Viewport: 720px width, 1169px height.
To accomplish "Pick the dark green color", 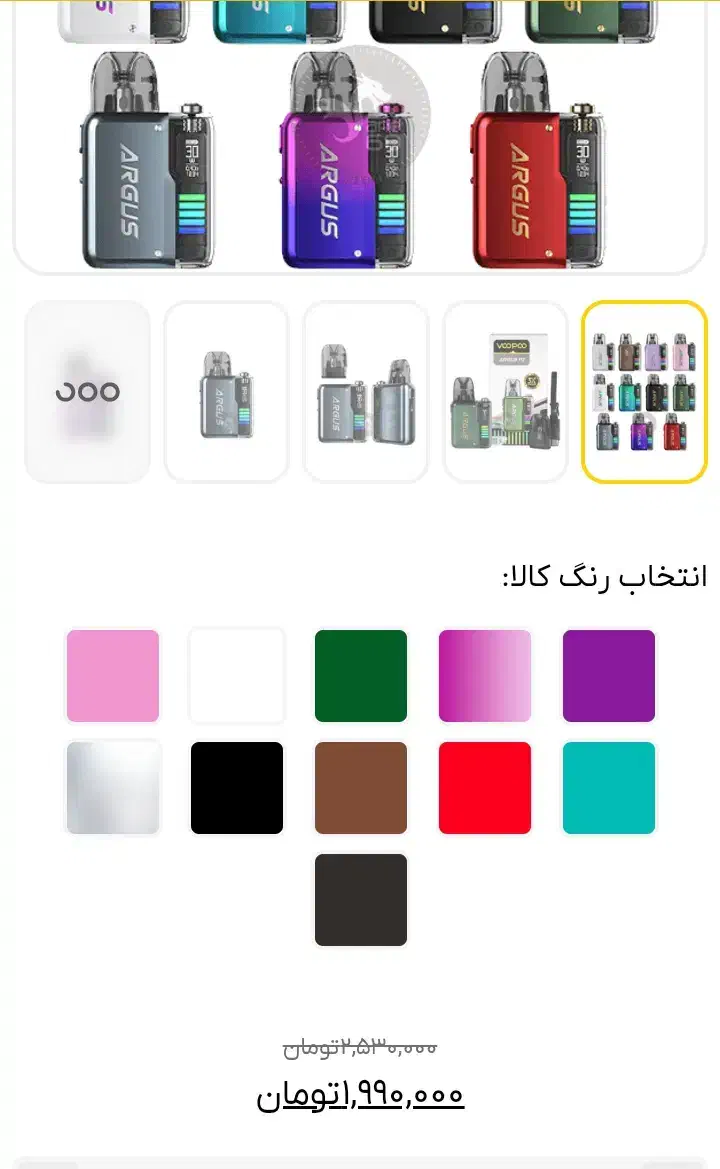I will point(360,676).
